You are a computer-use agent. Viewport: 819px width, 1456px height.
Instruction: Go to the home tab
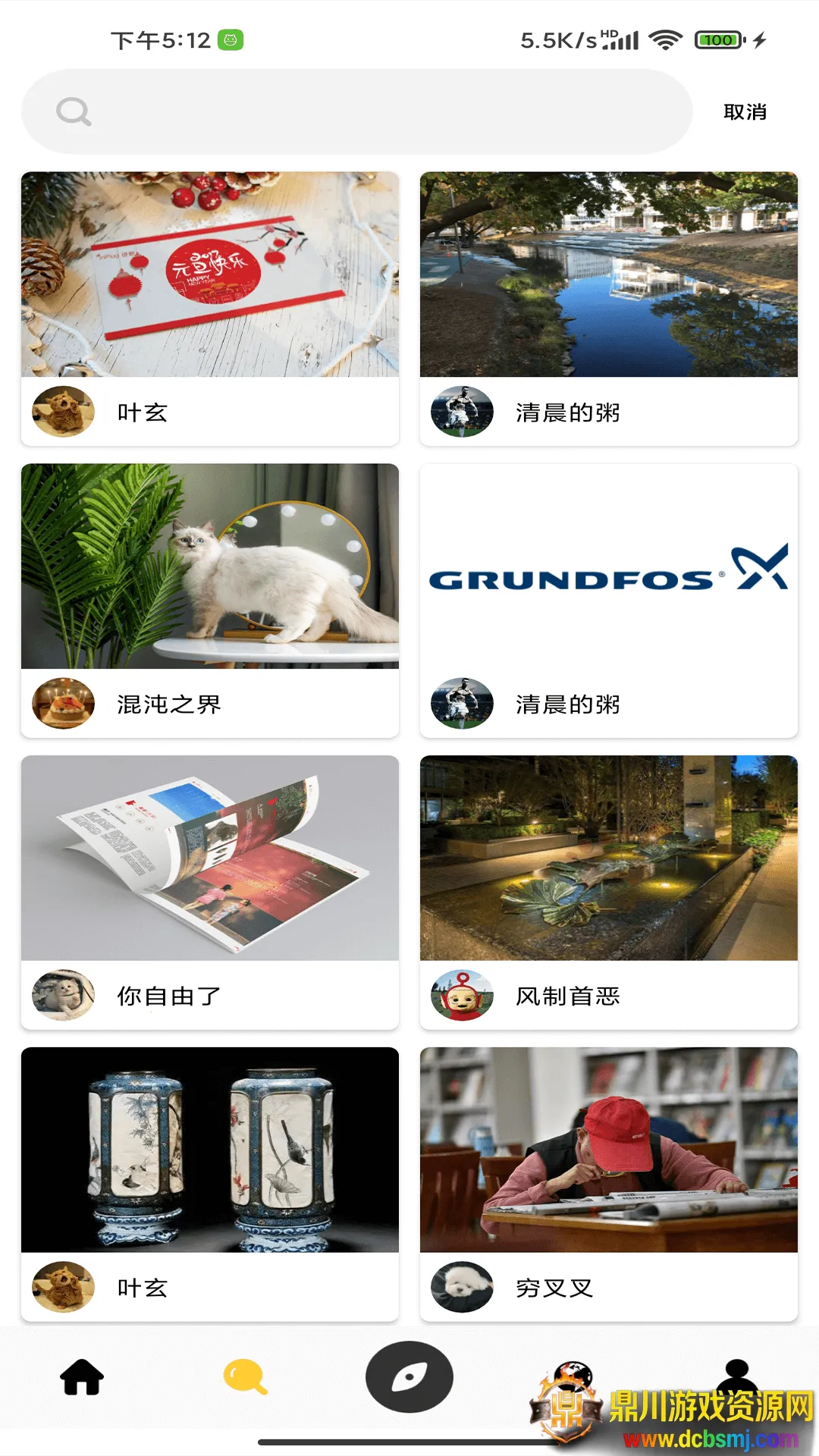click(82, 1377)
